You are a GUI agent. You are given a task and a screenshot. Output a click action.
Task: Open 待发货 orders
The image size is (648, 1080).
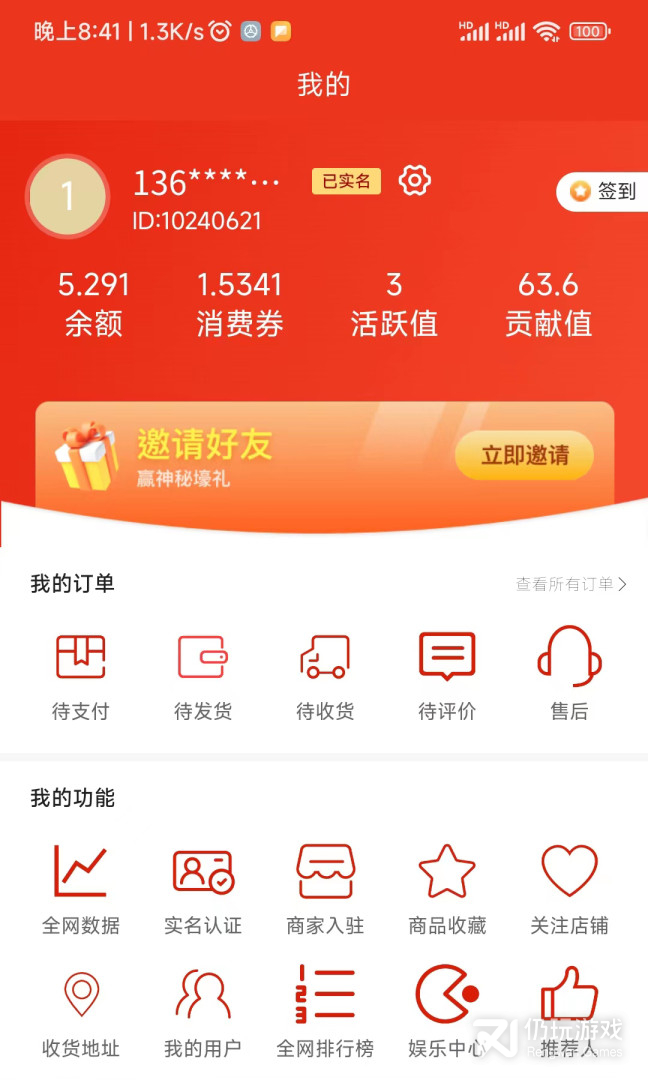[x=202, y=676]
